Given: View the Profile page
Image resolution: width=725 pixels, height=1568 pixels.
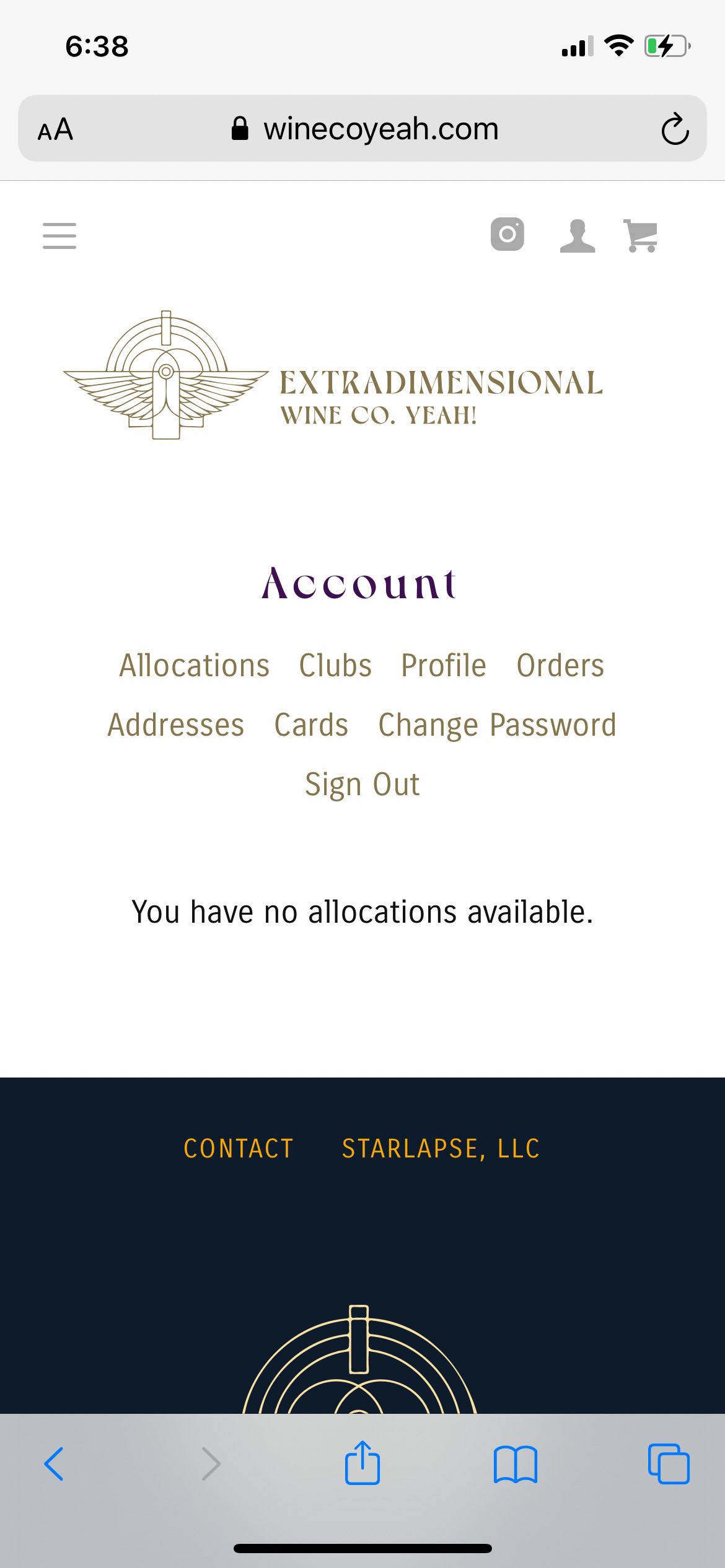Looking at the screenshot, I should 444,666.
